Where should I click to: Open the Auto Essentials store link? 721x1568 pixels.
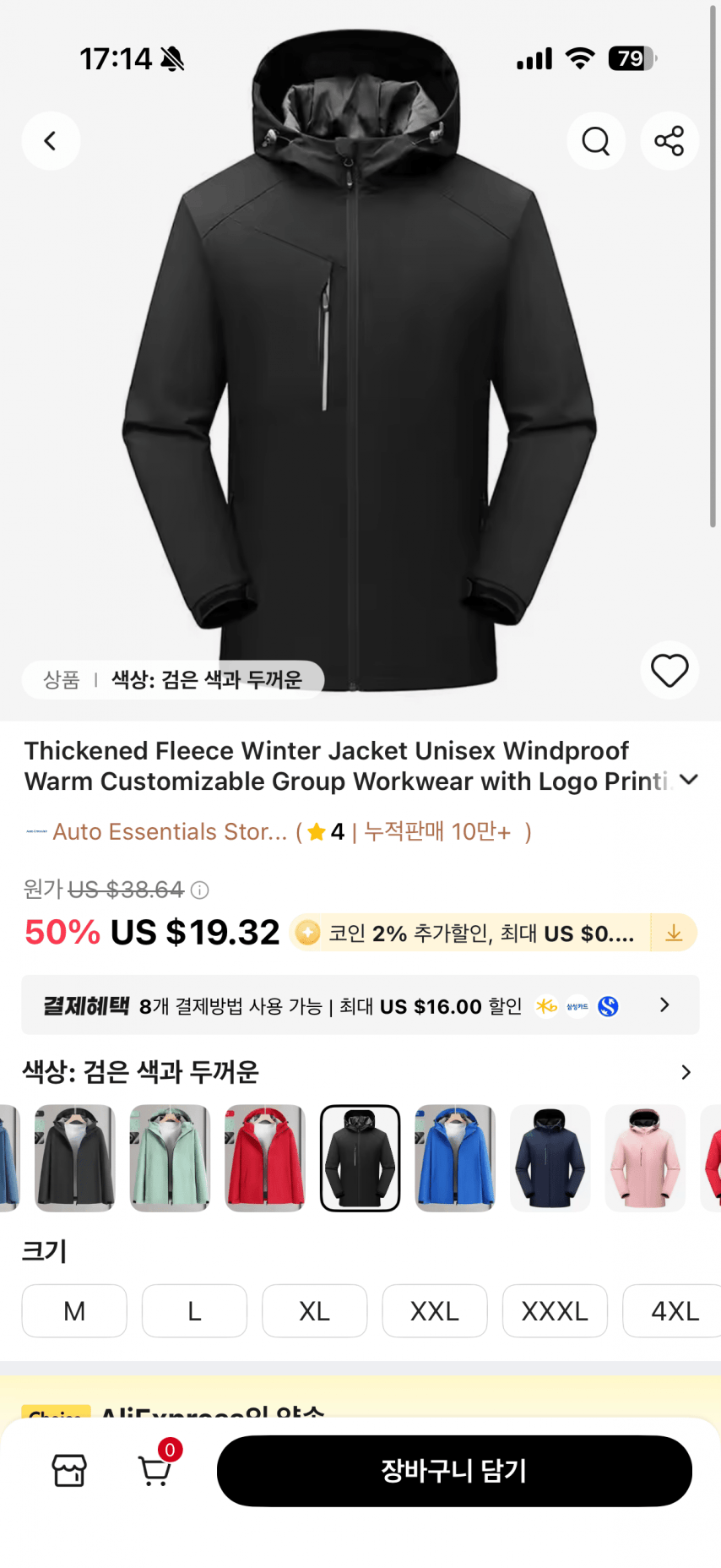[x=171, y=831]
